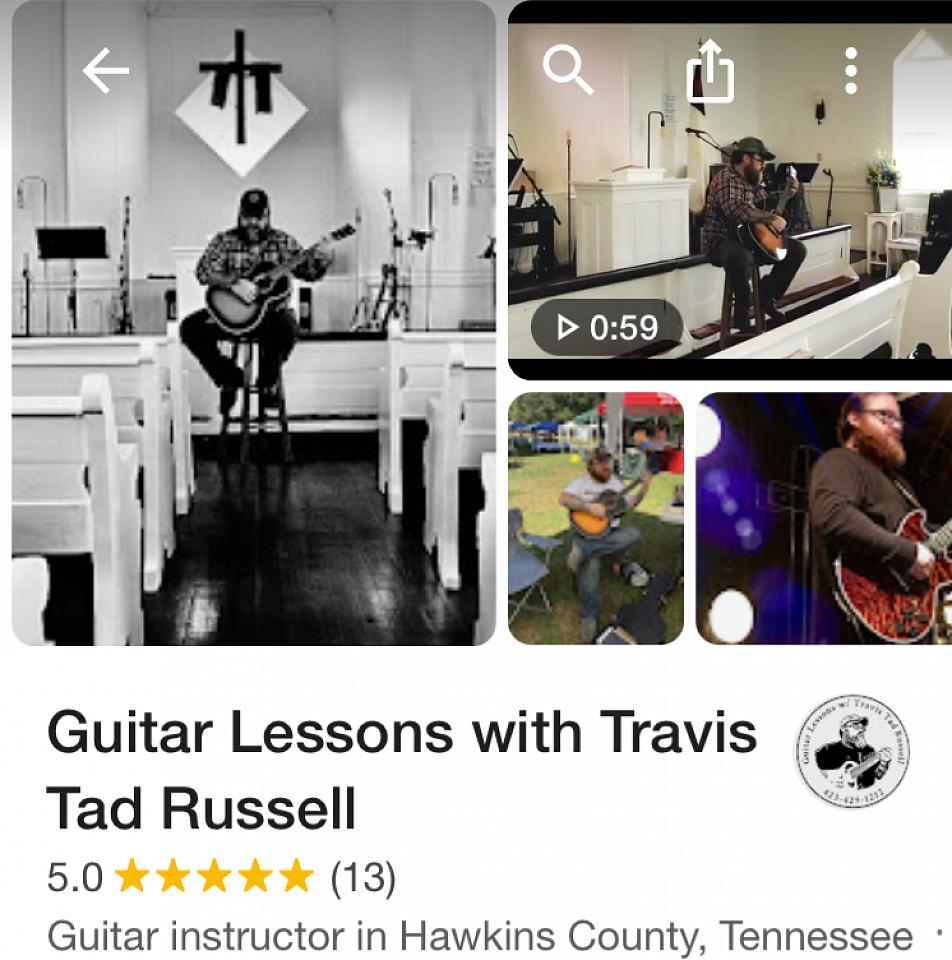Open the stage photo with red guitar
Image resolution: width=952 pixels, height=960 pixels.
[x=823, y=517]
